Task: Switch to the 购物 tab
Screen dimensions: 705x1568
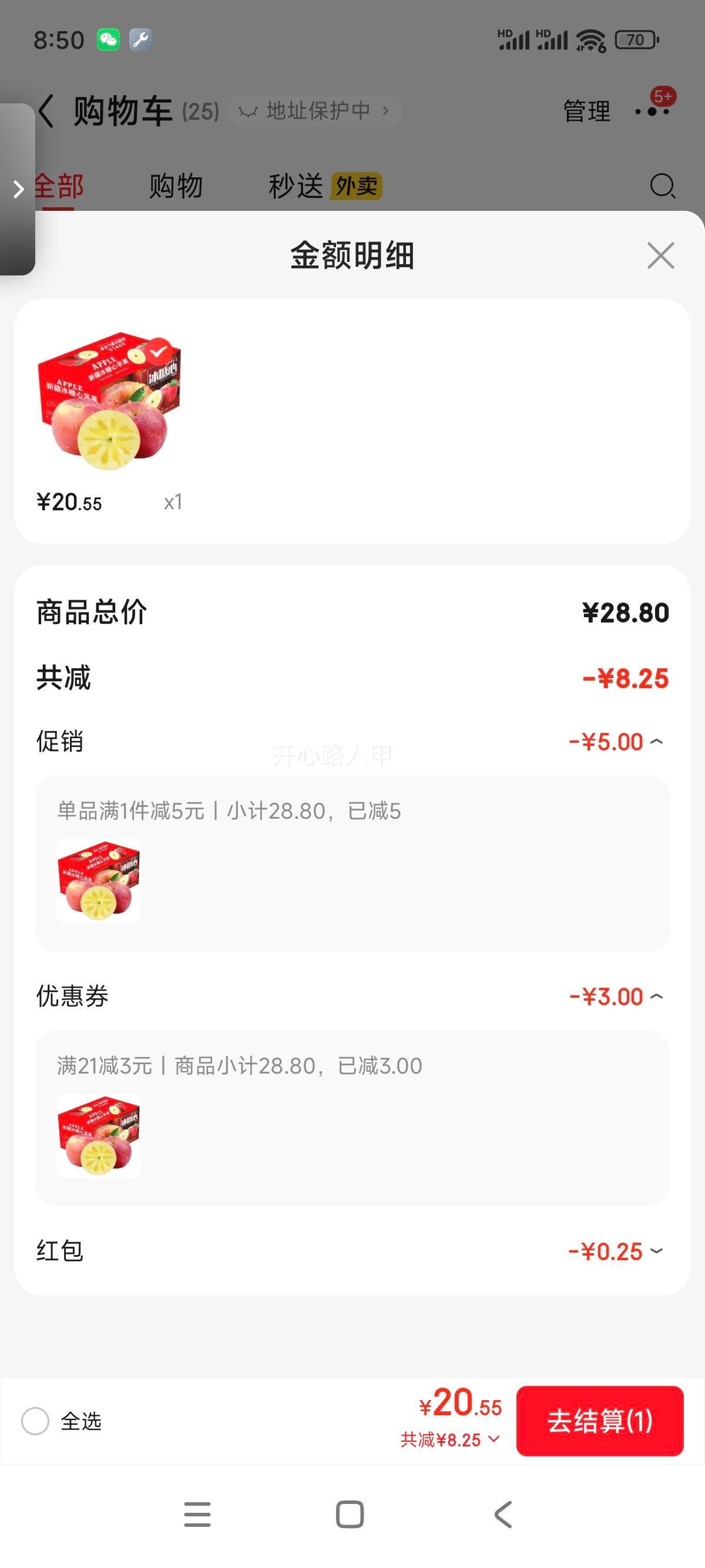Action: point(175,186)
